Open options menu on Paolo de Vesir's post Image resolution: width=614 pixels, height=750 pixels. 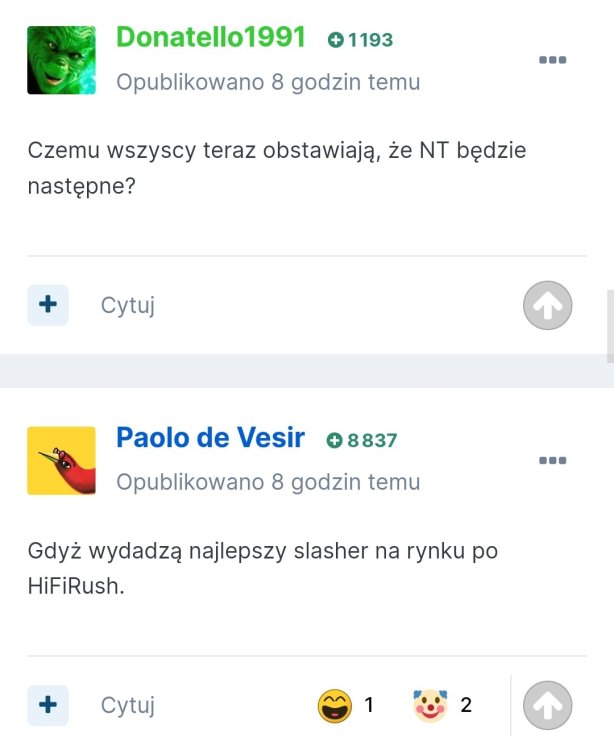552,460
